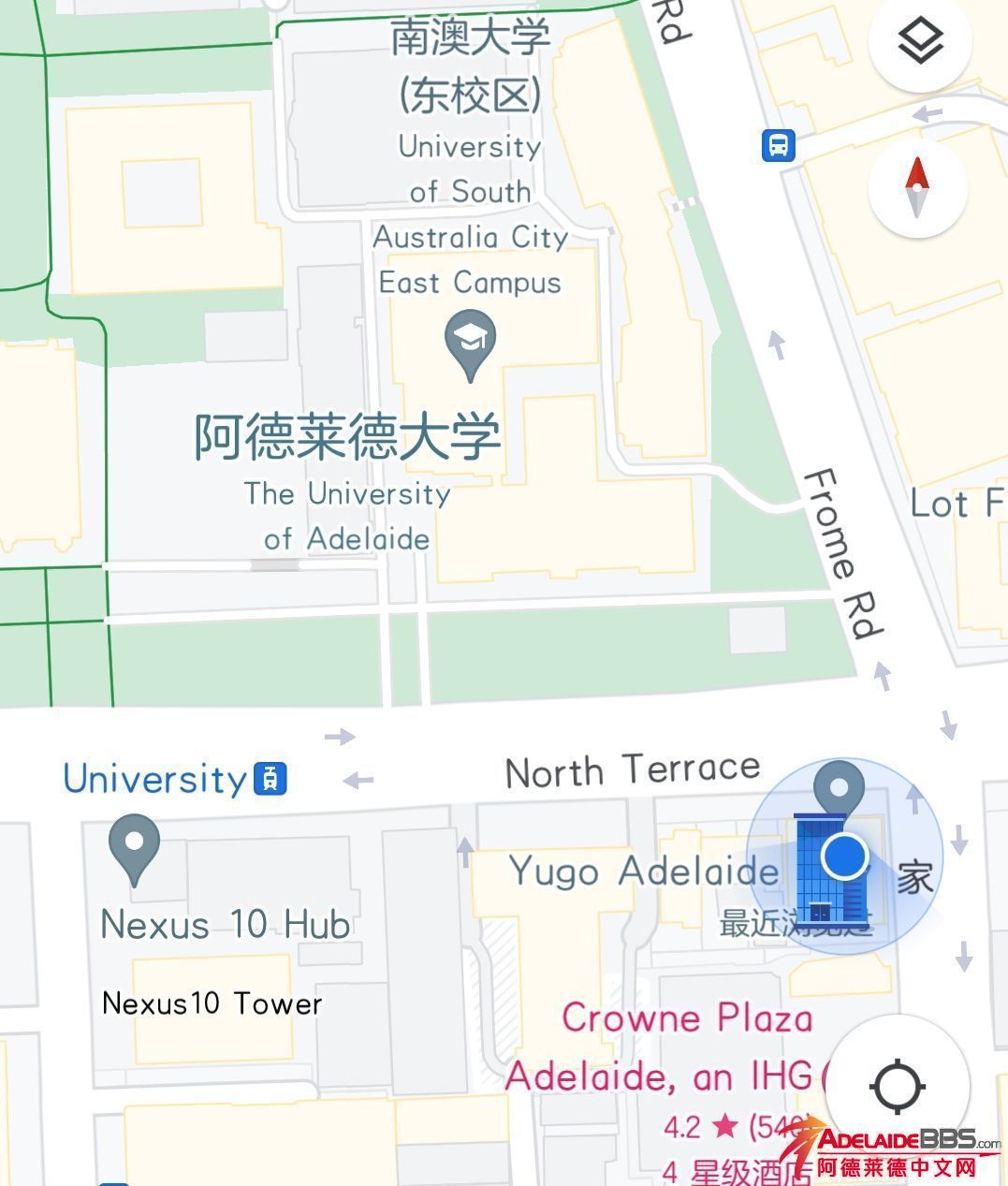Center the map on my location

(x=898, y=1086)
